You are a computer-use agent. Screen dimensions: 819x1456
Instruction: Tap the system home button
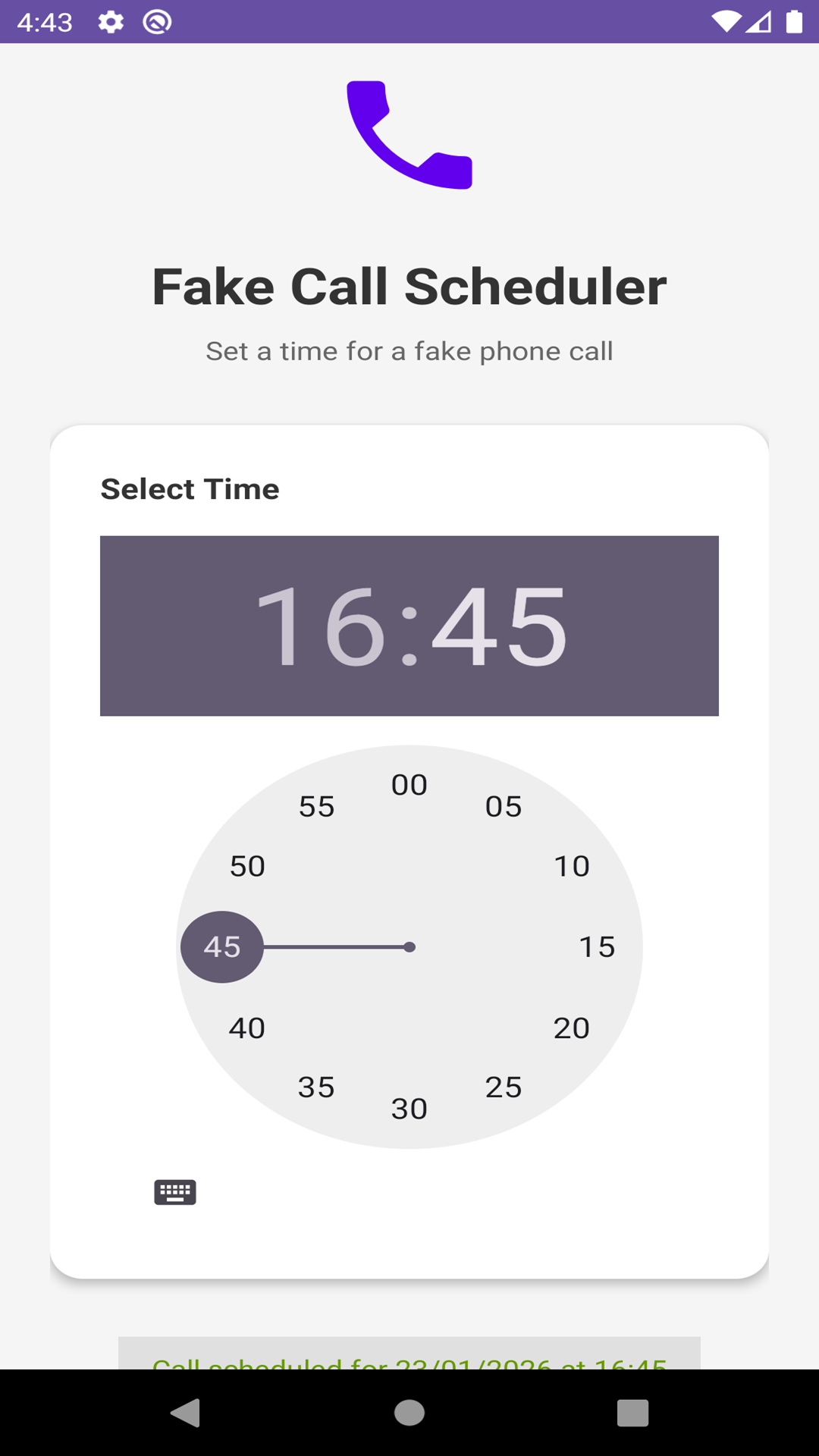[x=409, y=1413]
